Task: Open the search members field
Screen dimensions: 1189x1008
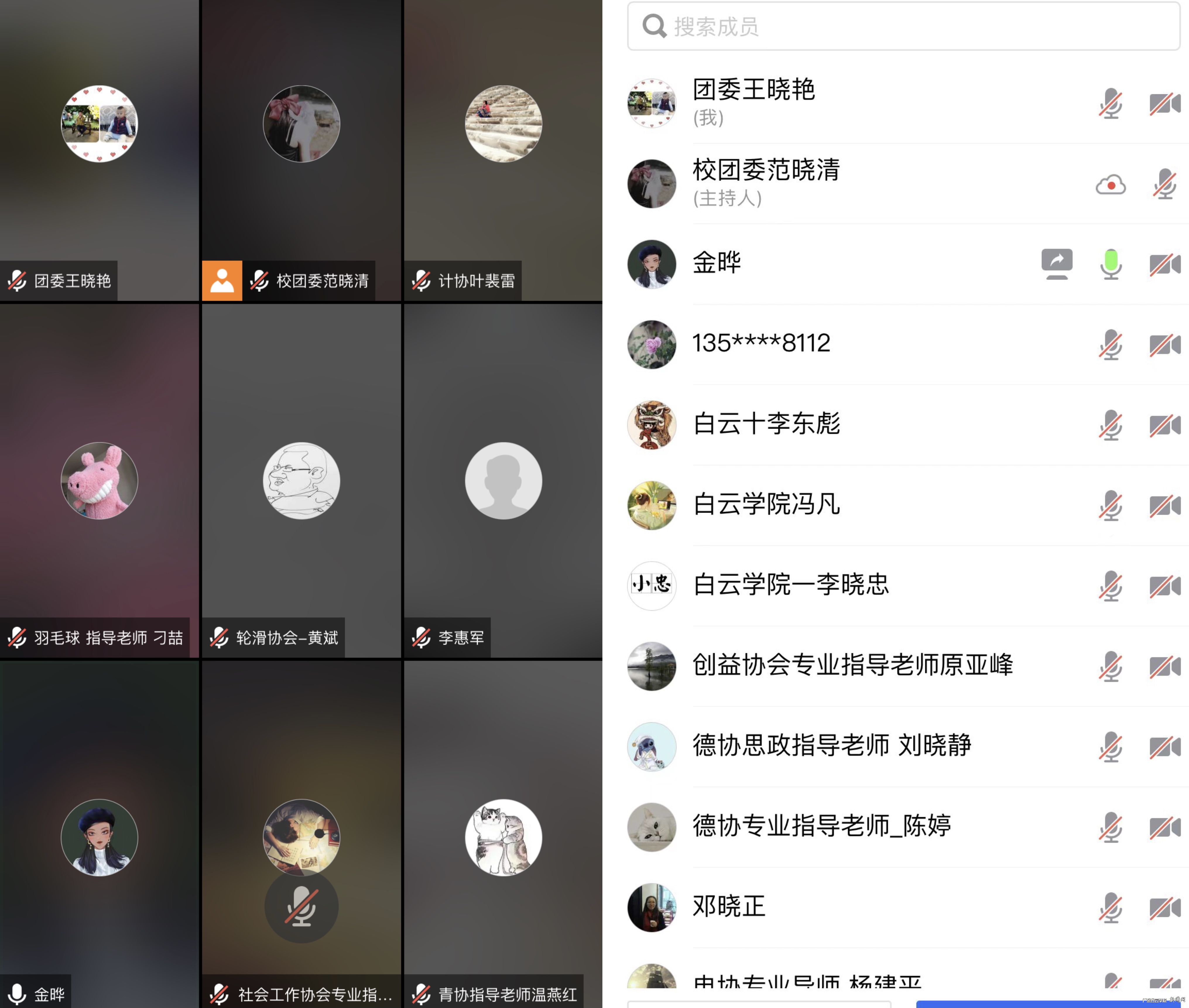Action: coord(903,26)
